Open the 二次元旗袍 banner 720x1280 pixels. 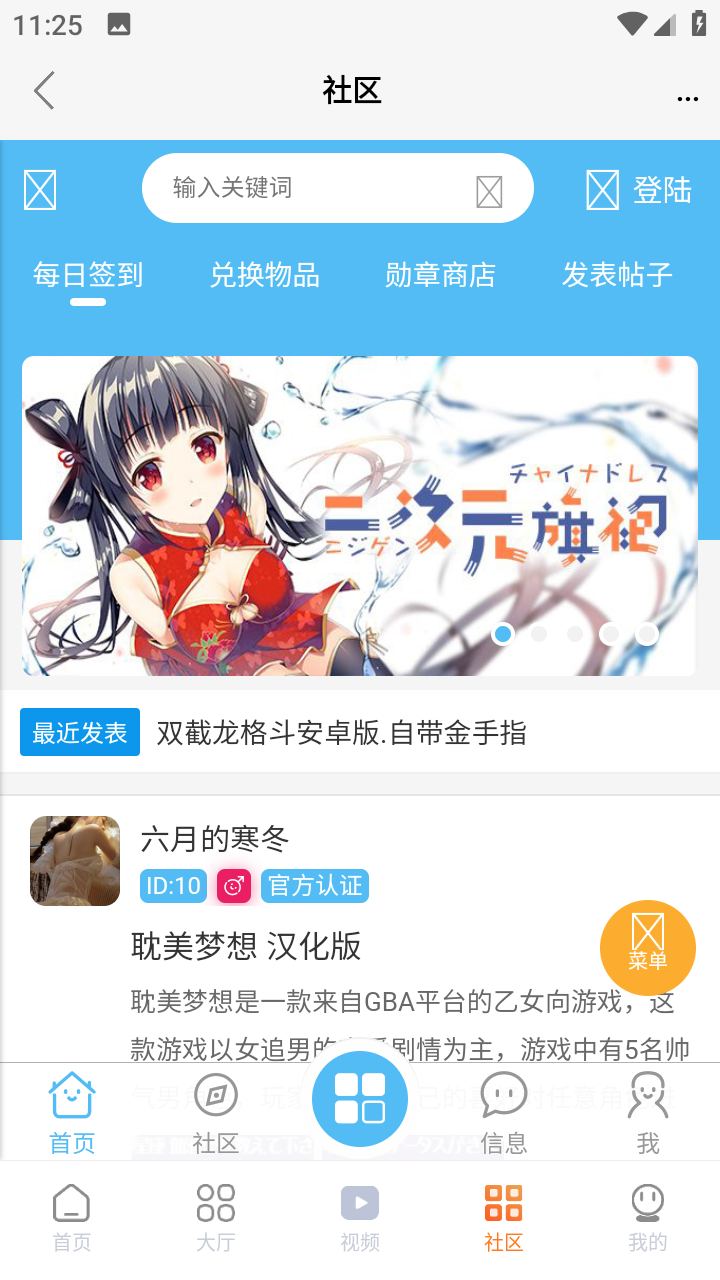click(x=358, y=515)
